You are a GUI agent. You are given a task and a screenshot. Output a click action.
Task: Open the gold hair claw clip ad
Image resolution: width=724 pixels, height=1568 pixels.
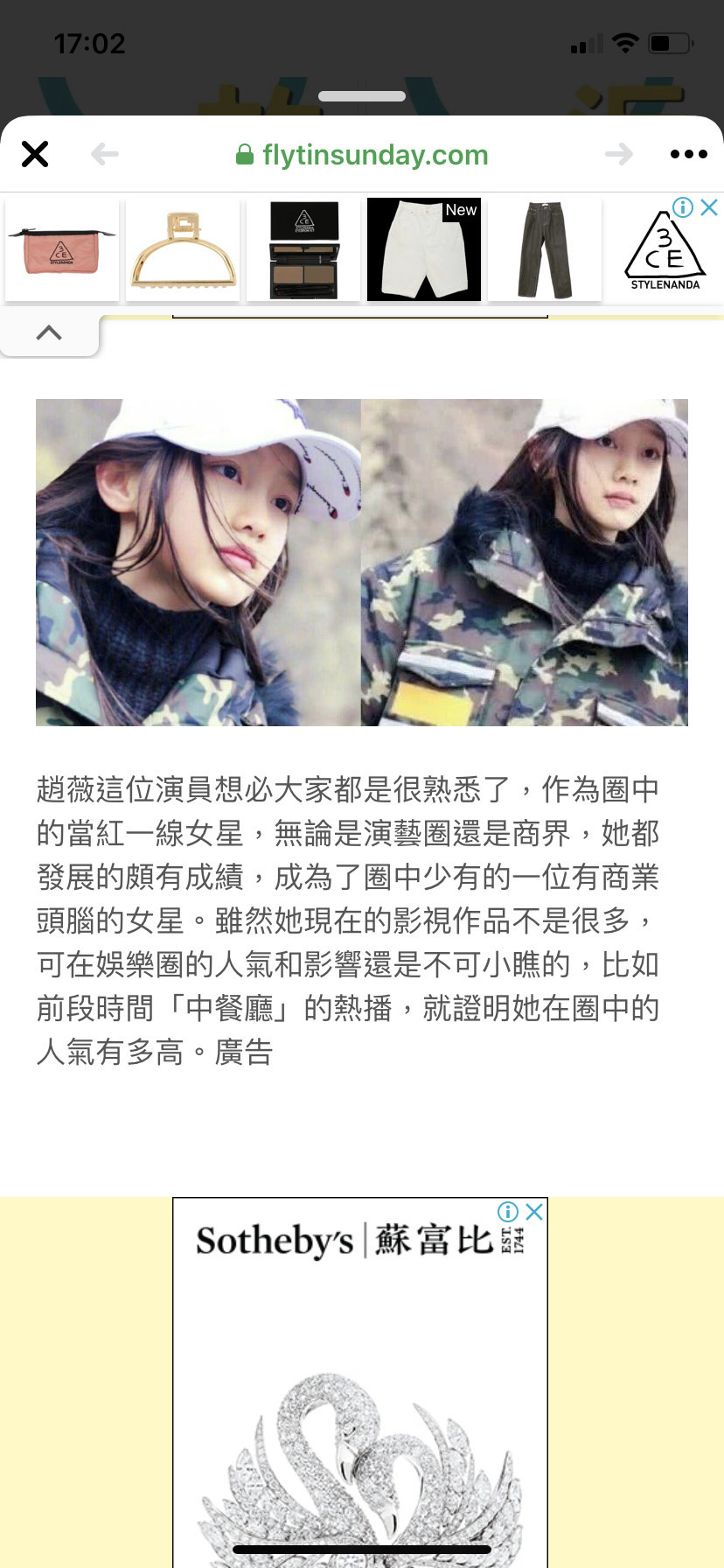pos(183,249)
